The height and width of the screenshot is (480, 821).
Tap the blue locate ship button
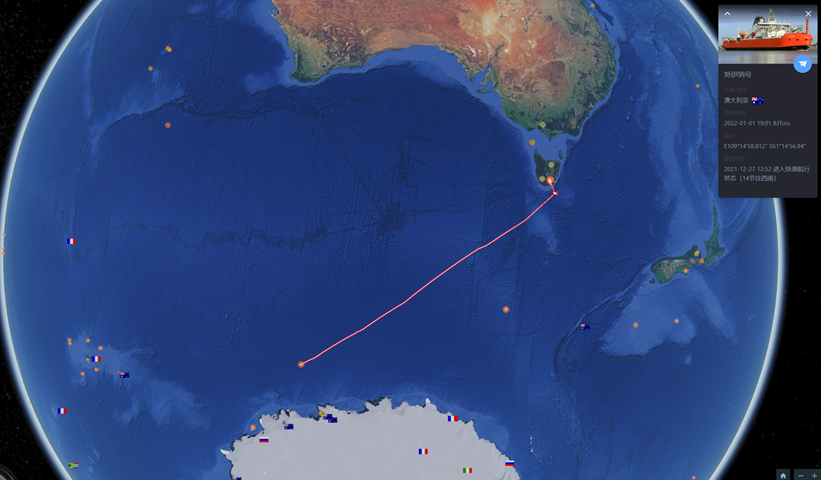coord(802,64)
